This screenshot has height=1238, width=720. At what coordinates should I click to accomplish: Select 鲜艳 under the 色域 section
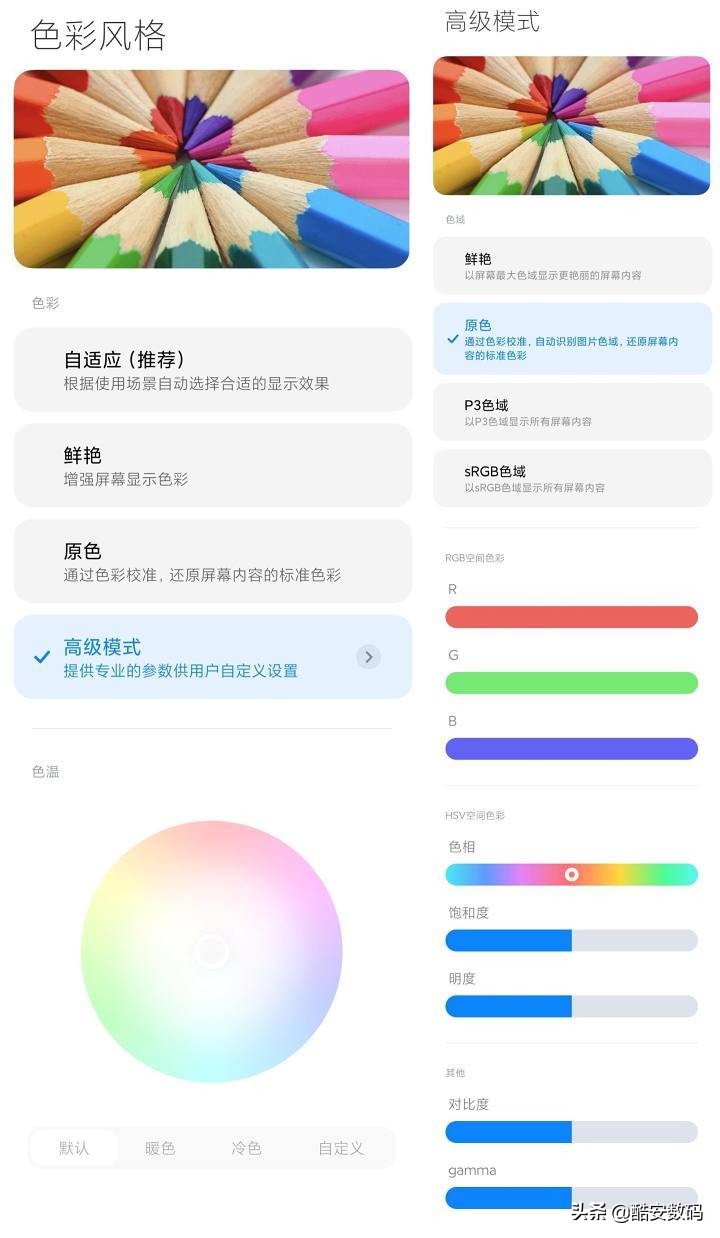[x=571, y=264]
